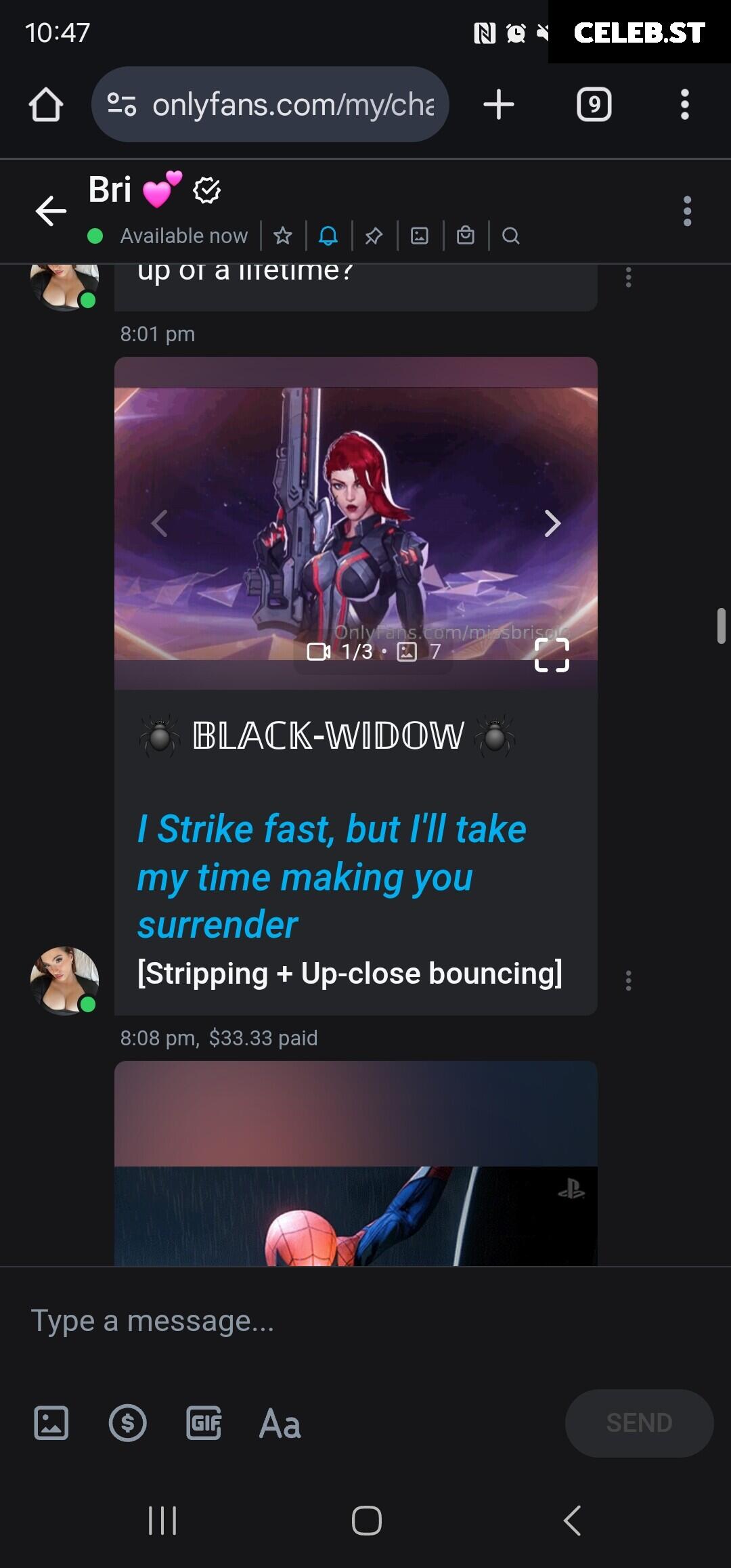The width and height of the screenshot is (731, 1568).
Task: Set a message price with dollar icon
Action: [x=128, y=1422]
